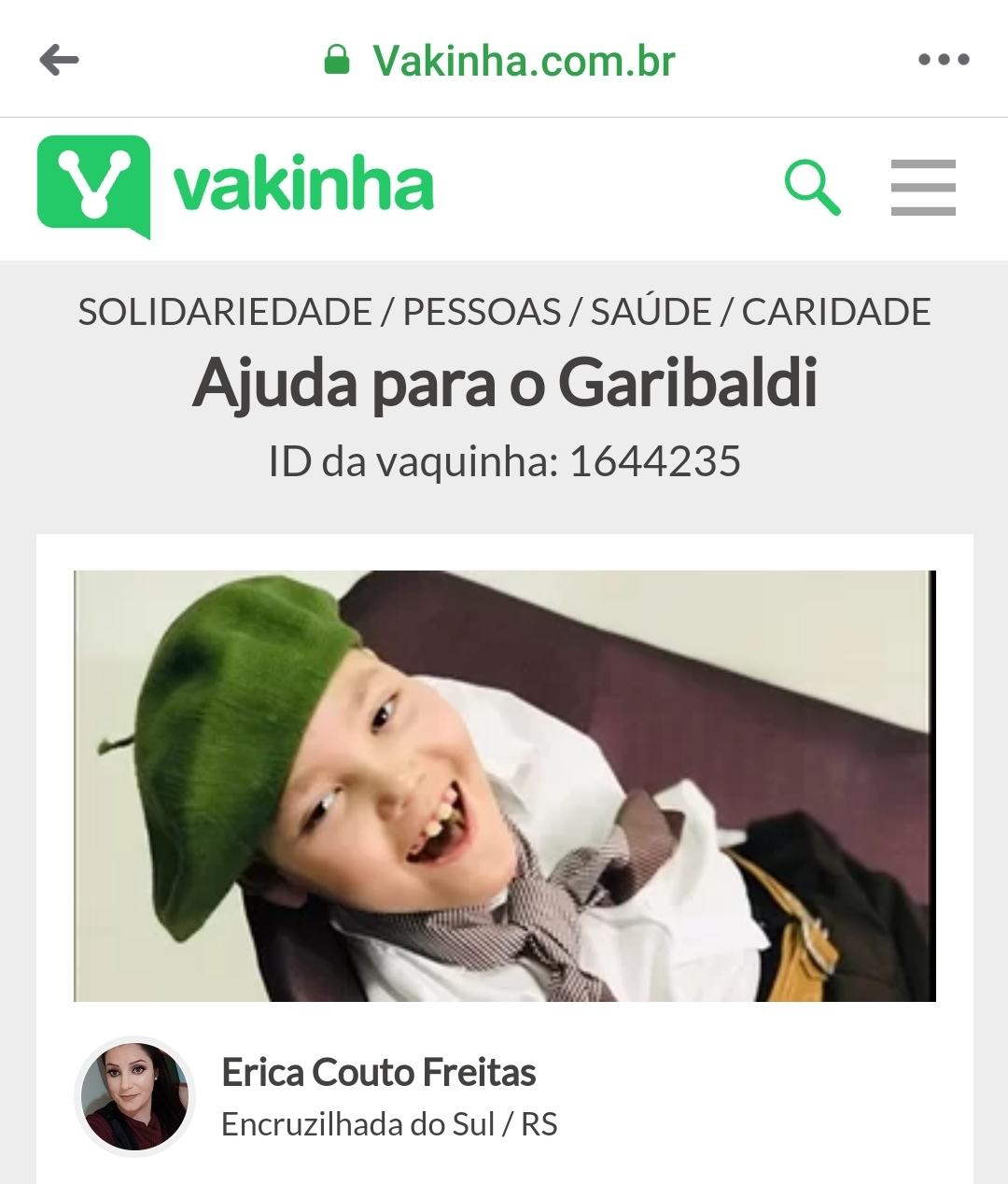View the Ajuda para o Garibaldi campaign photo
1008x1184 pixels.
(504, 785)
